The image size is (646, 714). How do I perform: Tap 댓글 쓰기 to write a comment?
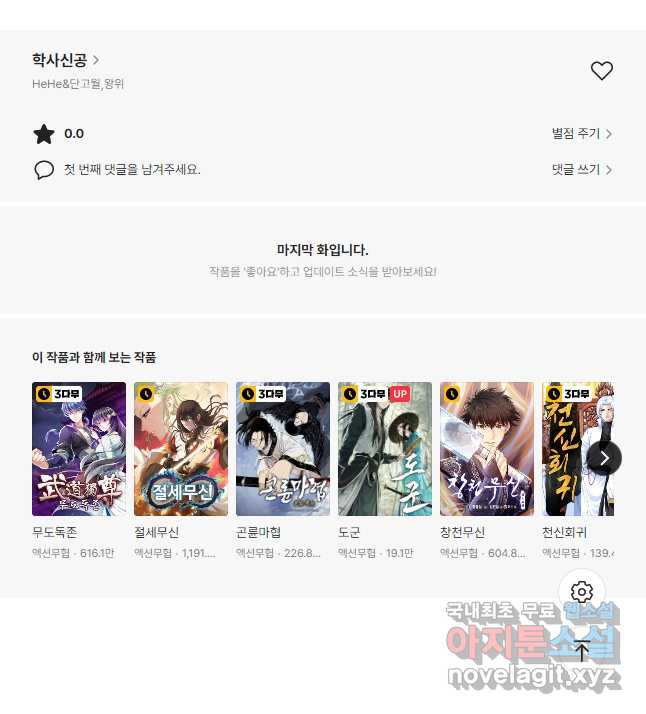point(581,170)
